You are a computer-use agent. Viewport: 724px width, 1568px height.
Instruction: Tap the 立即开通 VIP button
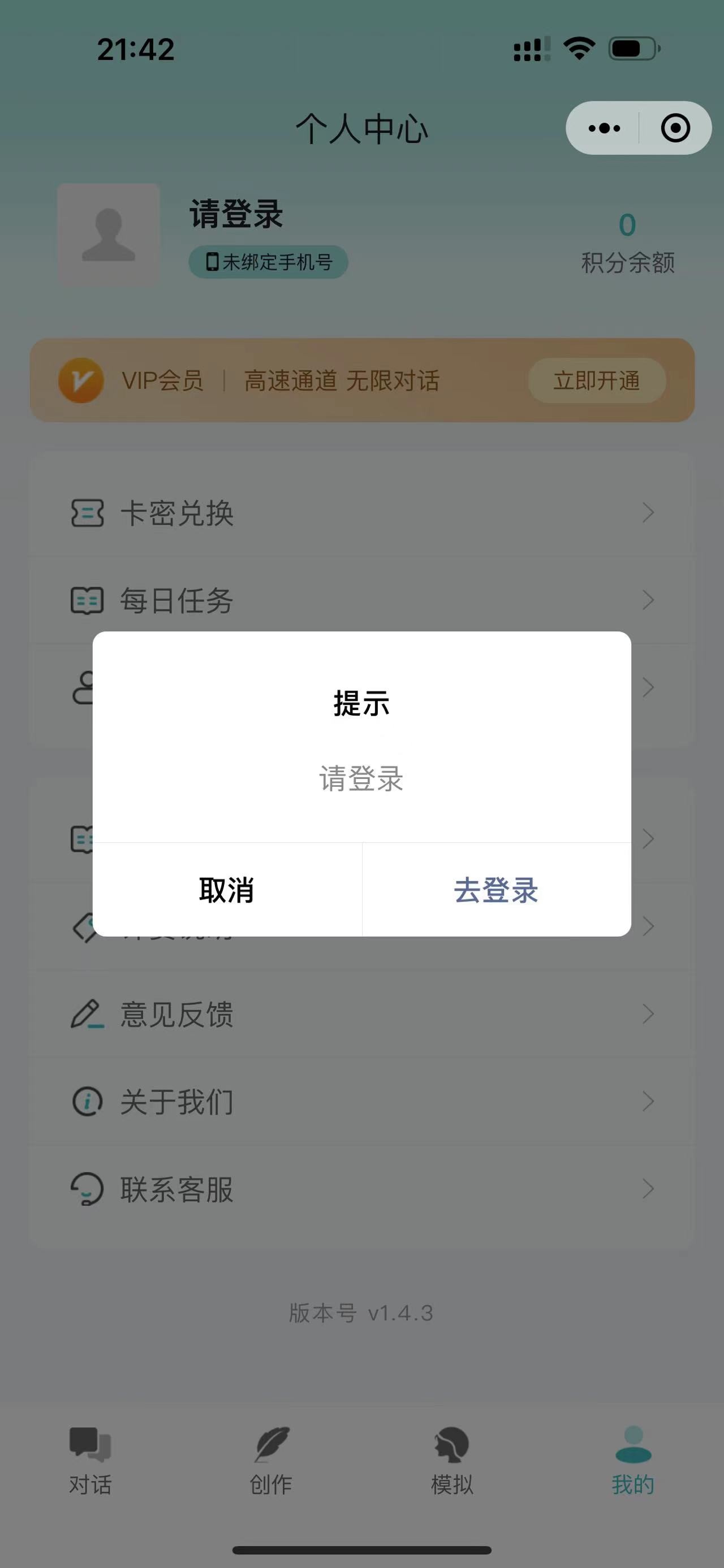tap(597, 380)
